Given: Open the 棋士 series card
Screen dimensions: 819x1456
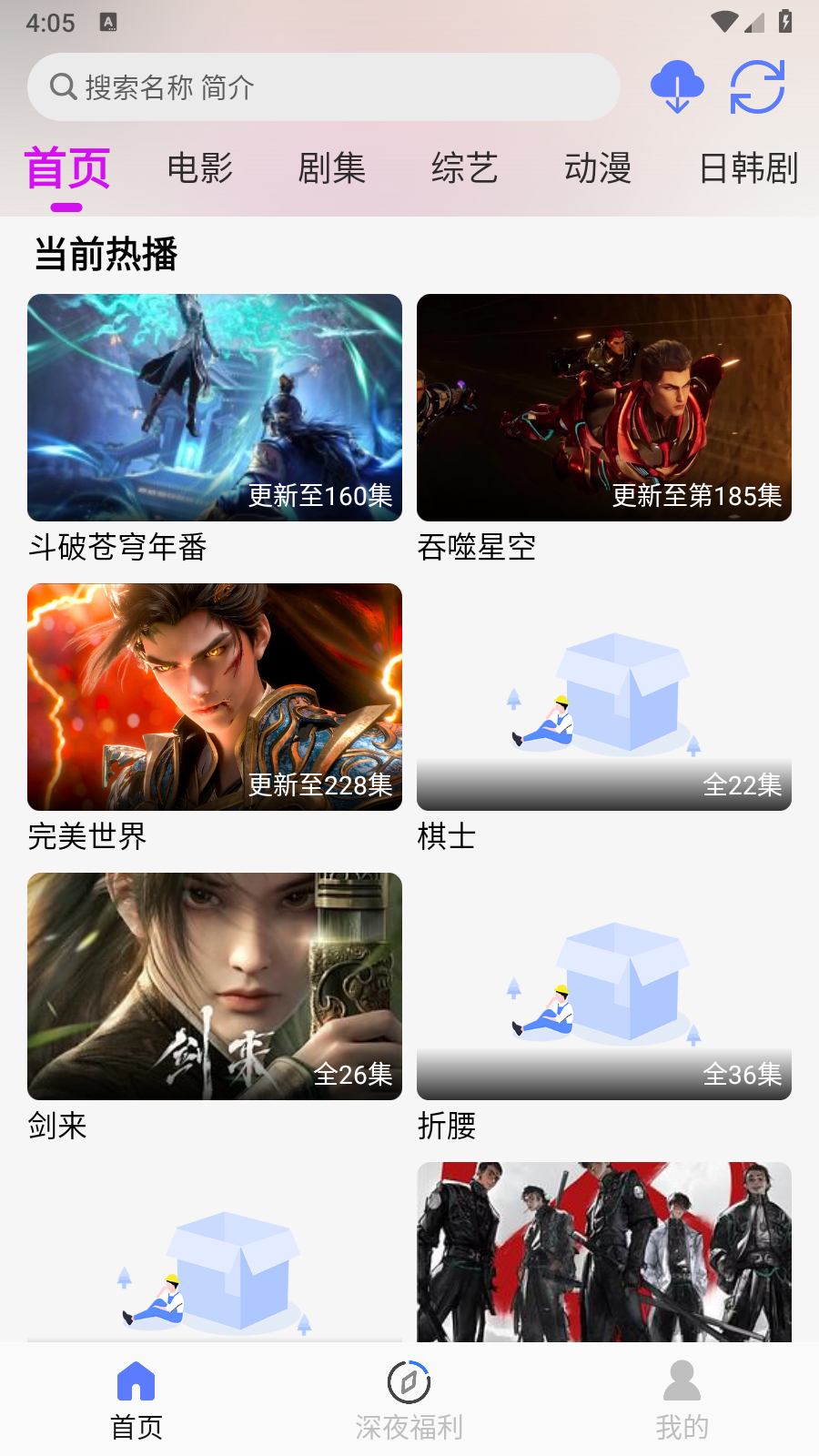Looking at the screenshot, I should click(x=604, y=697).
